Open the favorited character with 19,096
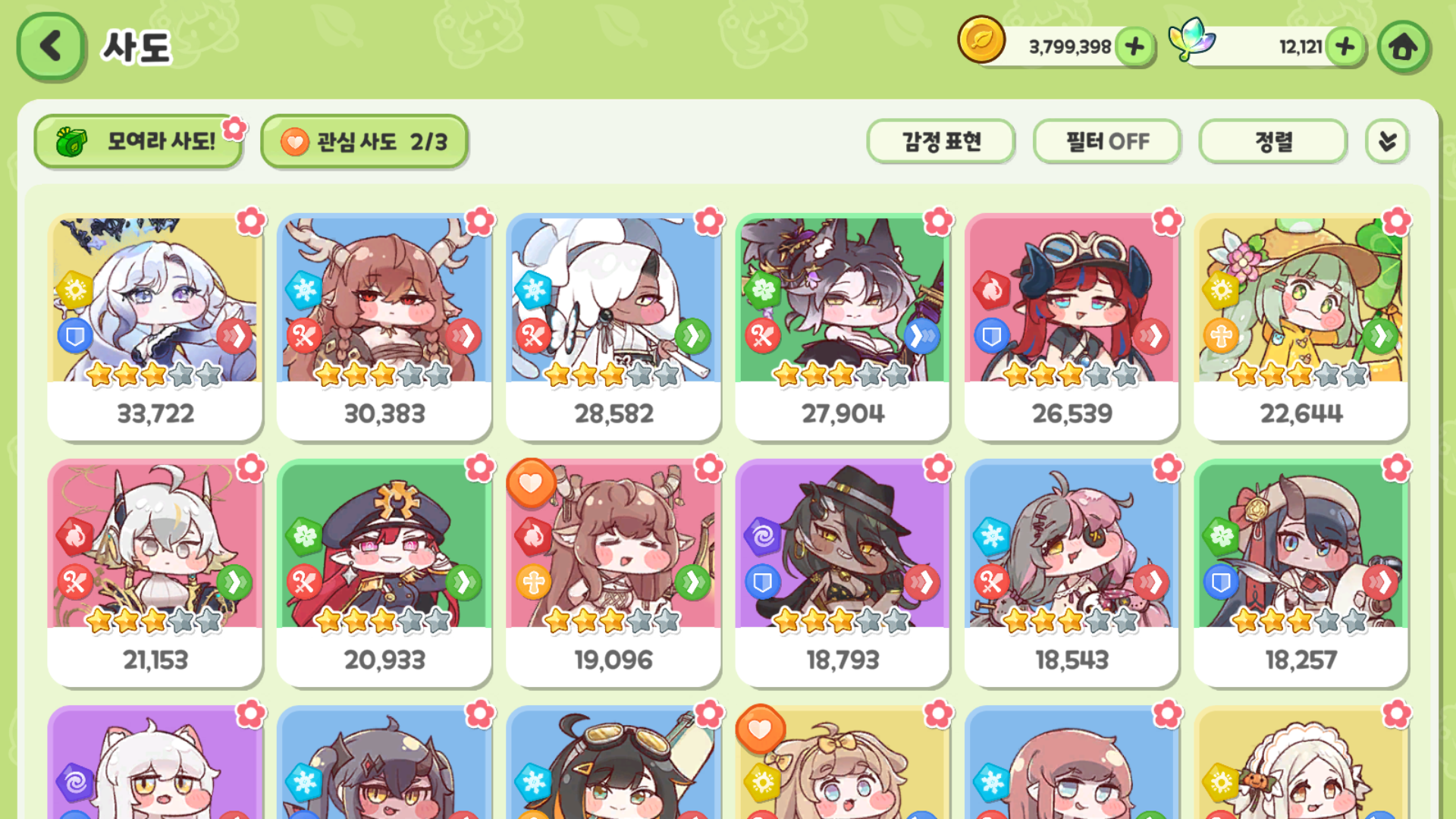Viewport: 1456px width, 819px height. 613,573
